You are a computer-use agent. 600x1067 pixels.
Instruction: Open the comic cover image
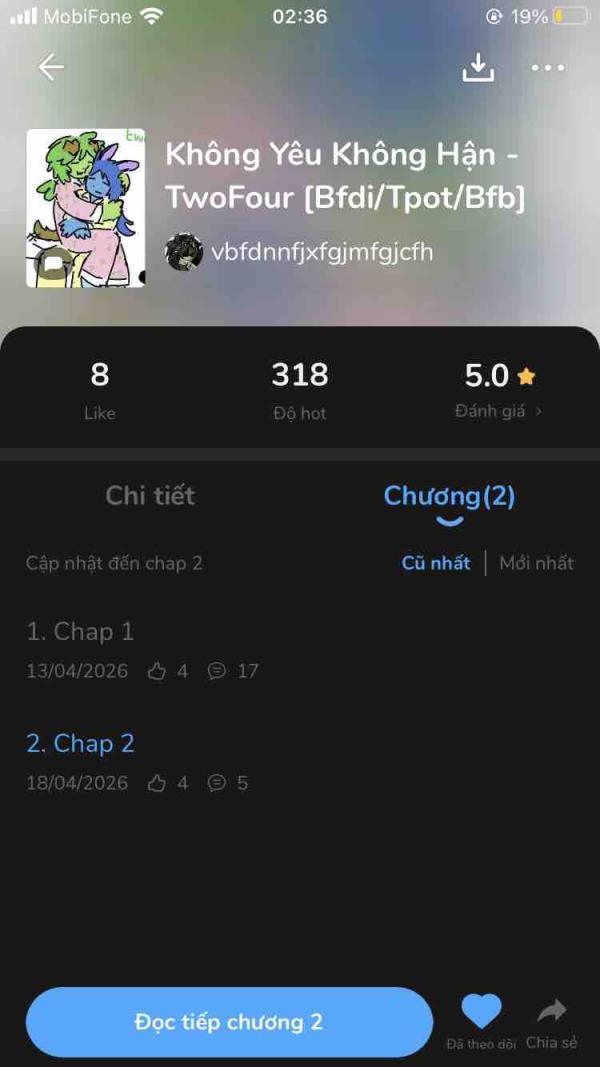[86, 208]
